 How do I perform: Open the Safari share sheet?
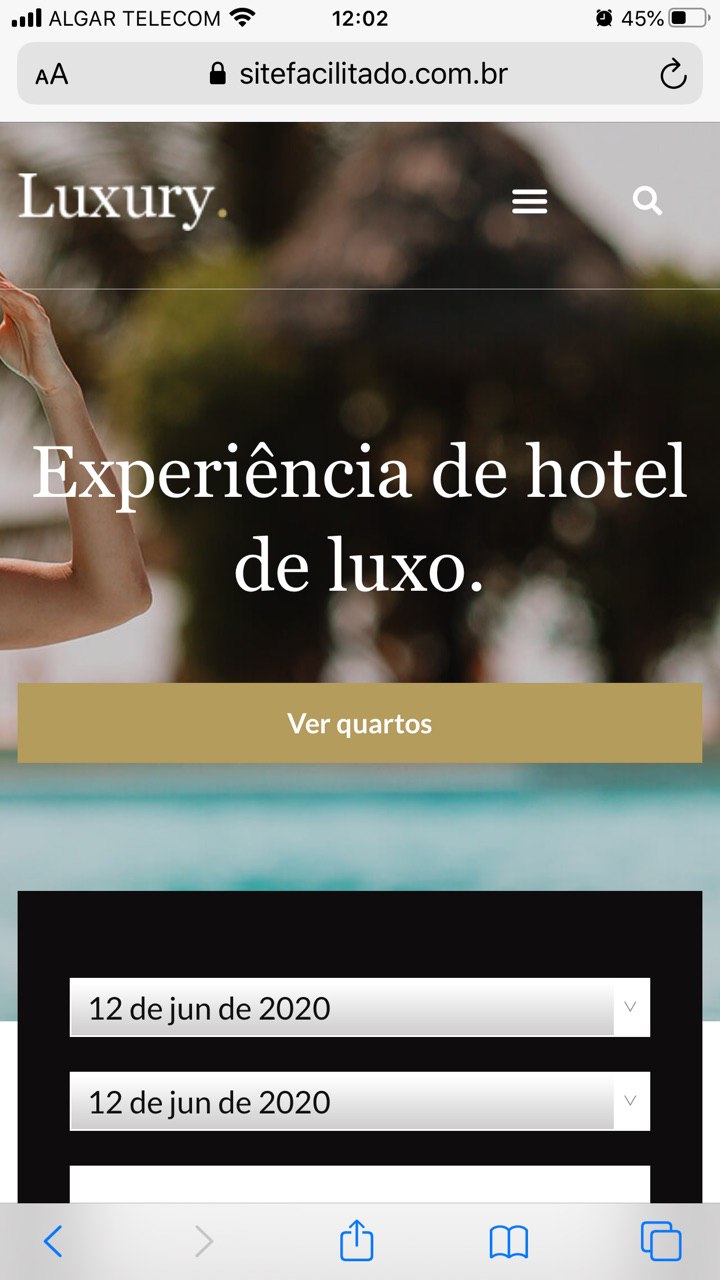click(356, 1242)
